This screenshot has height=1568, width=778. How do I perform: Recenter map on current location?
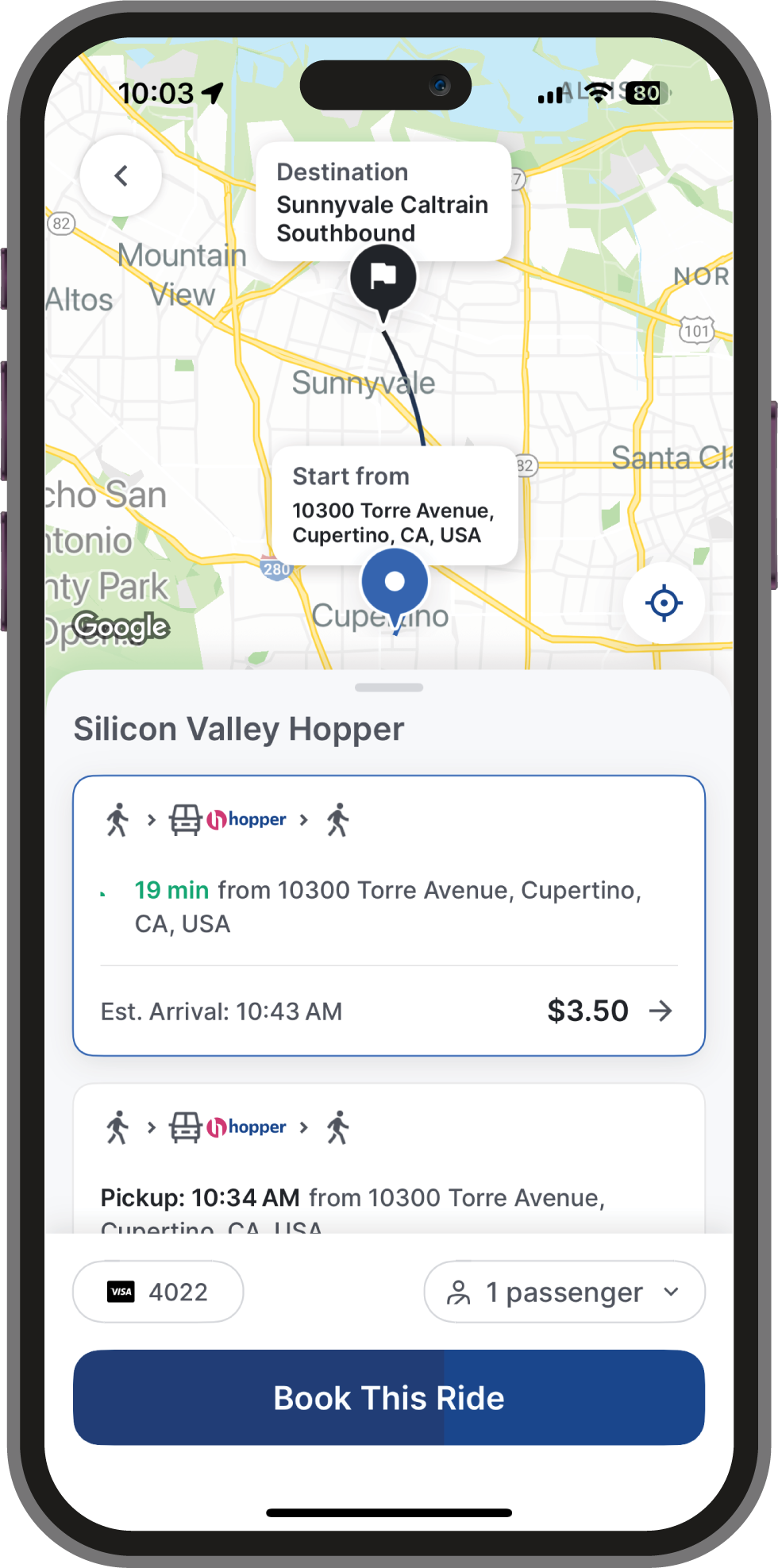[664, 603]
